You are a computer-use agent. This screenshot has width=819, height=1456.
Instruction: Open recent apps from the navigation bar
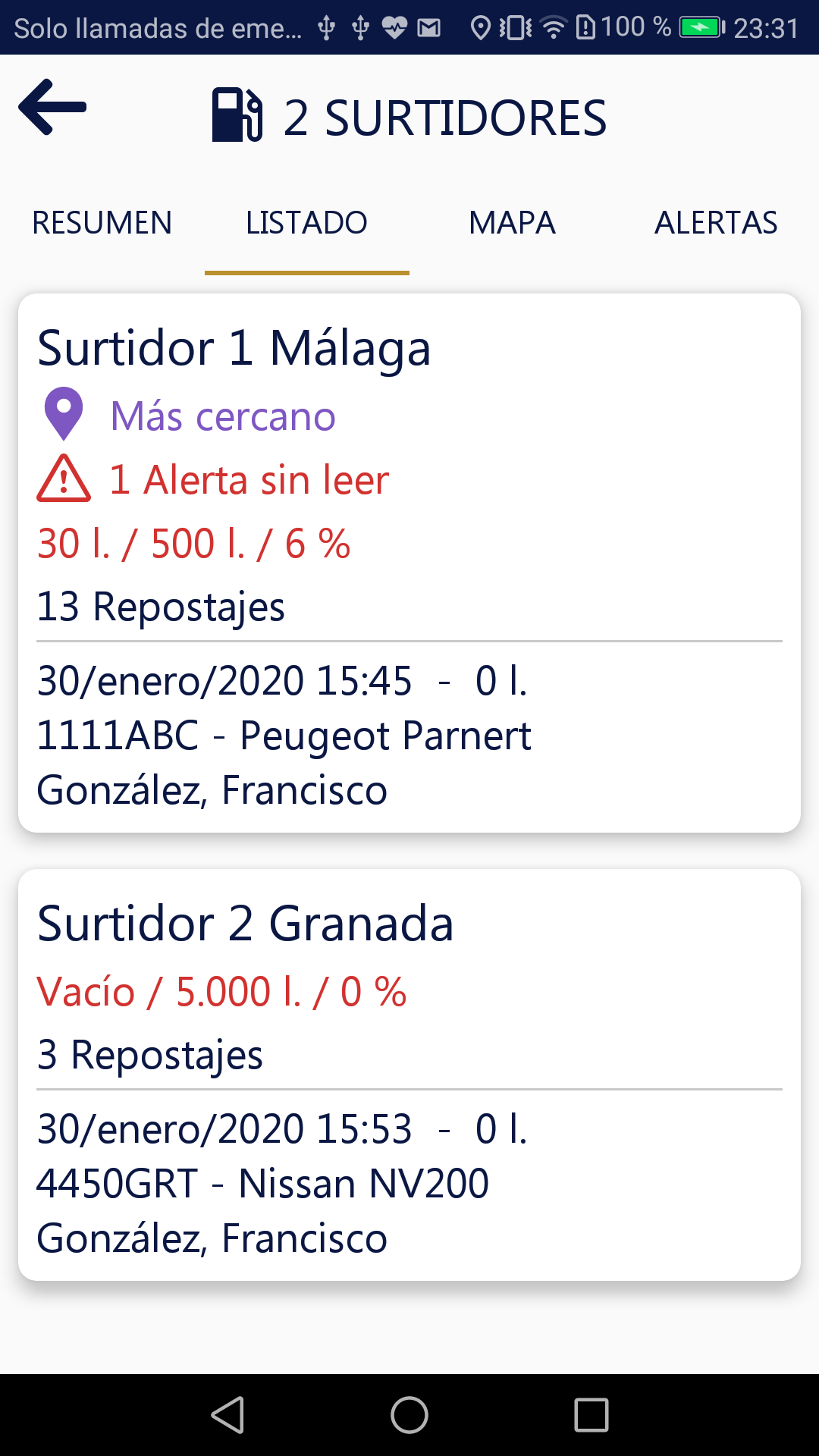[x=591, y=1415]
